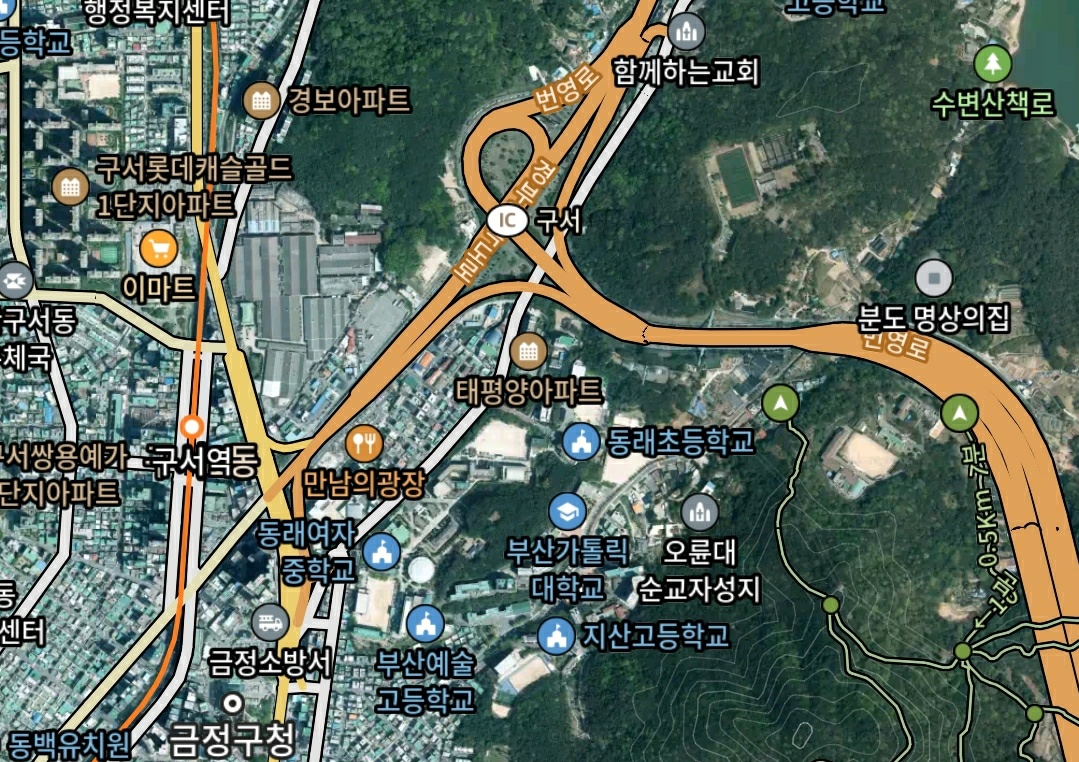Select the 이마트 shopping marker
The height and width of the screenshot is (762, 1079).
click(158, 246)
